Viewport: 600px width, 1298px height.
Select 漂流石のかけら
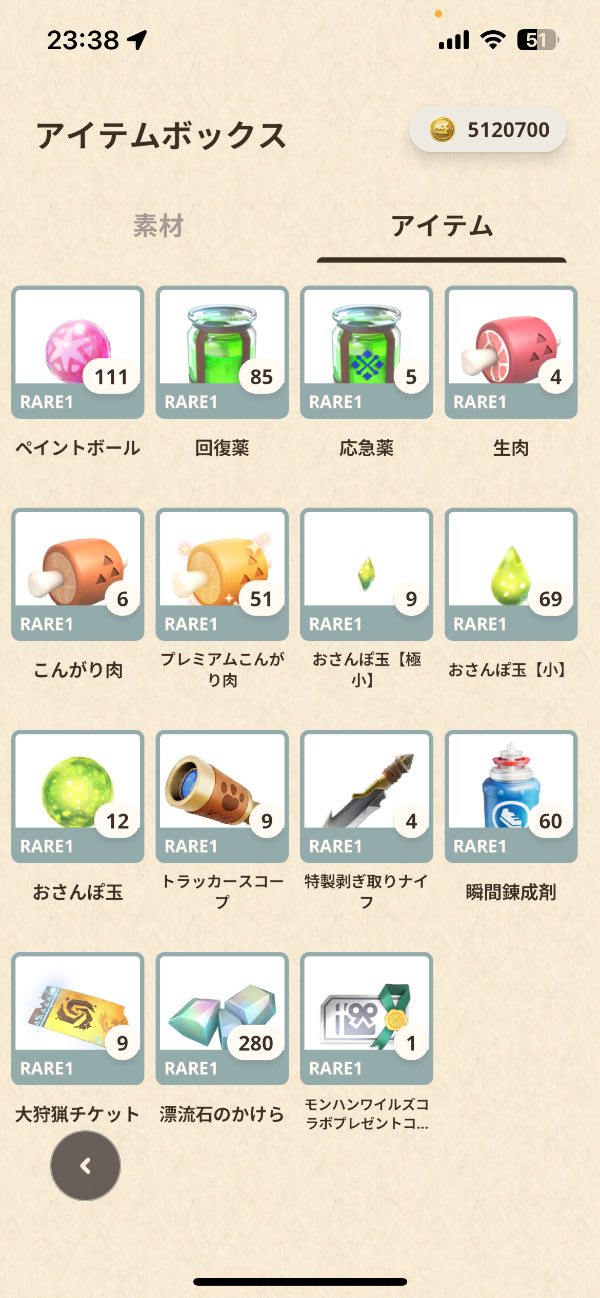pos(222,1018)
